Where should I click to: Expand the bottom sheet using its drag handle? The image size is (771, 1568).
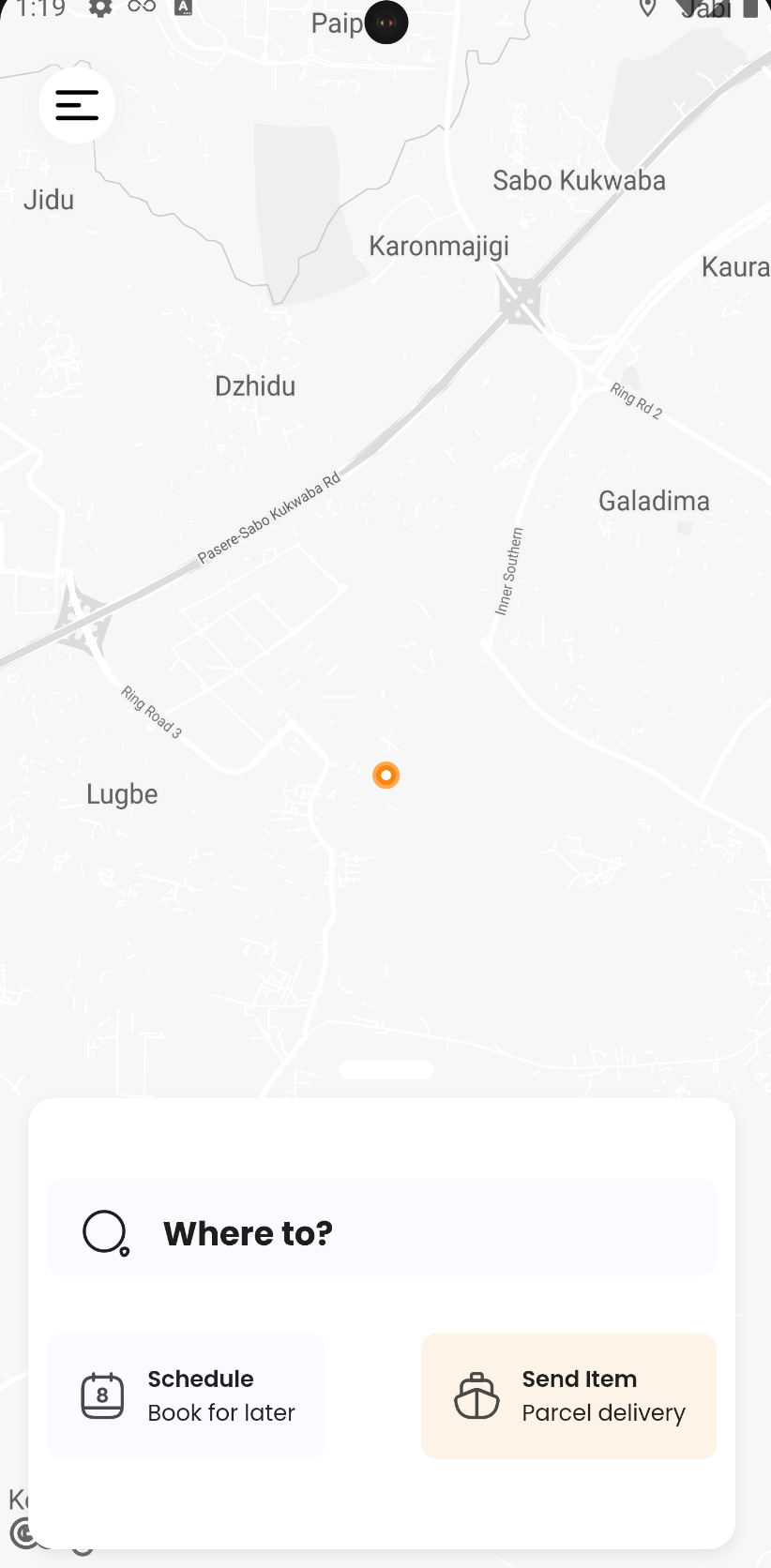coord(385,1068)
